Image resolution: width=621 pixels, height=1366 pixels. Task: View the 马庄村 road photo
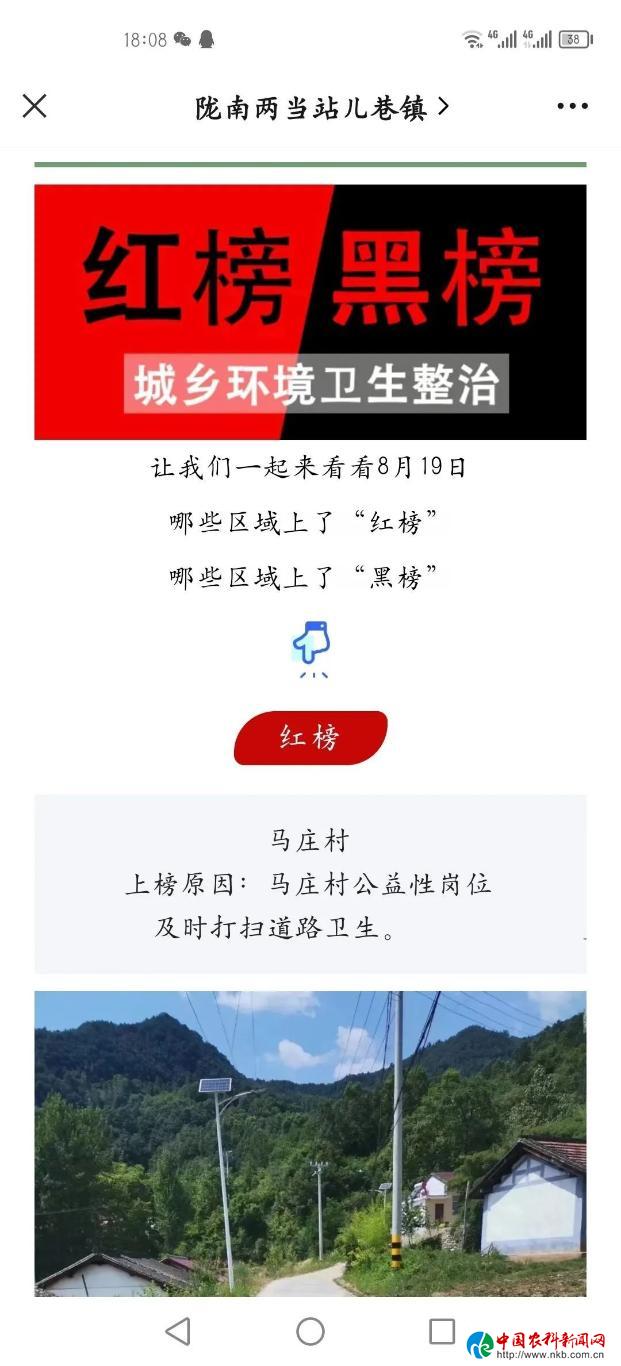click(x=310, y=1142)
